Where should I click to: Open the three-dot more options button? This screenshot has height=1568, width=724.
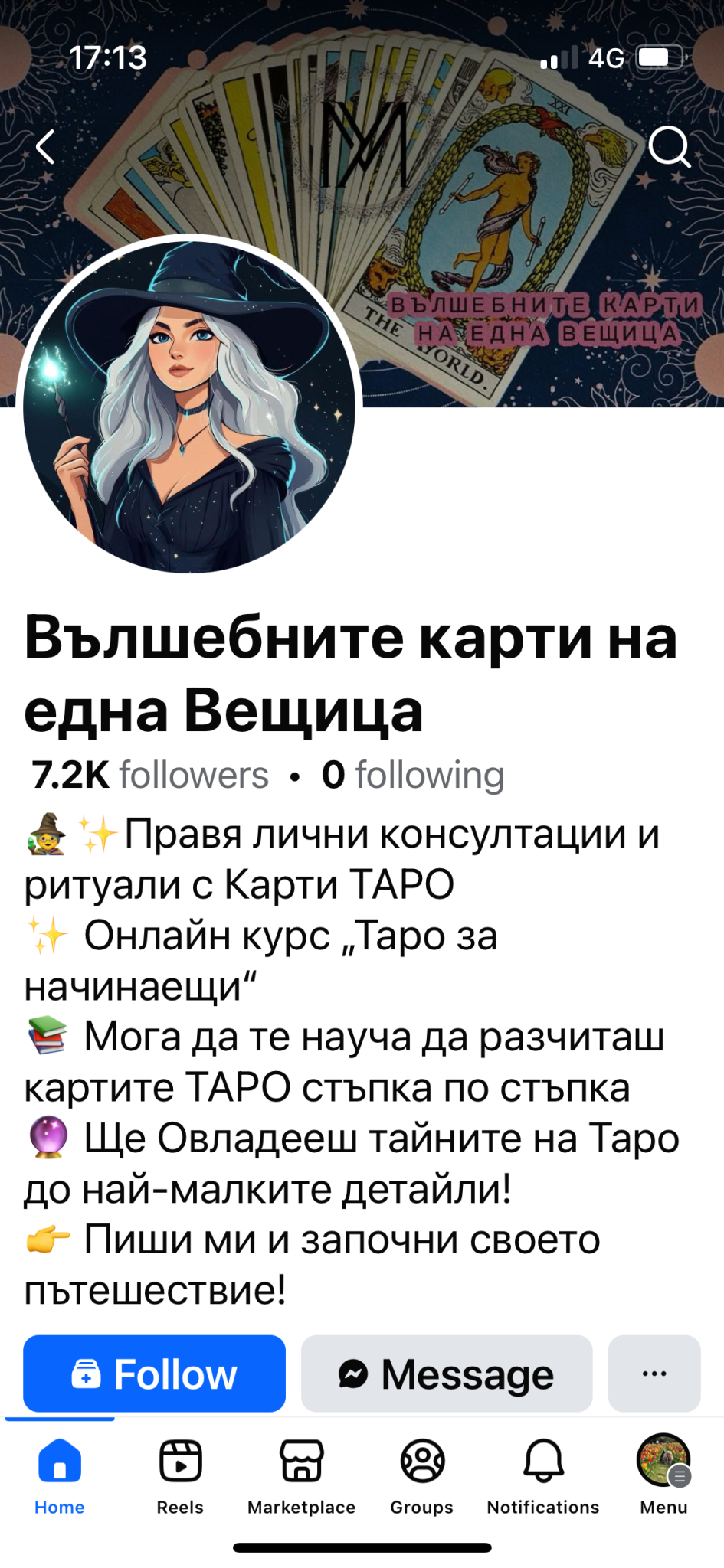pyautogui.click(x=654, y=1374)
